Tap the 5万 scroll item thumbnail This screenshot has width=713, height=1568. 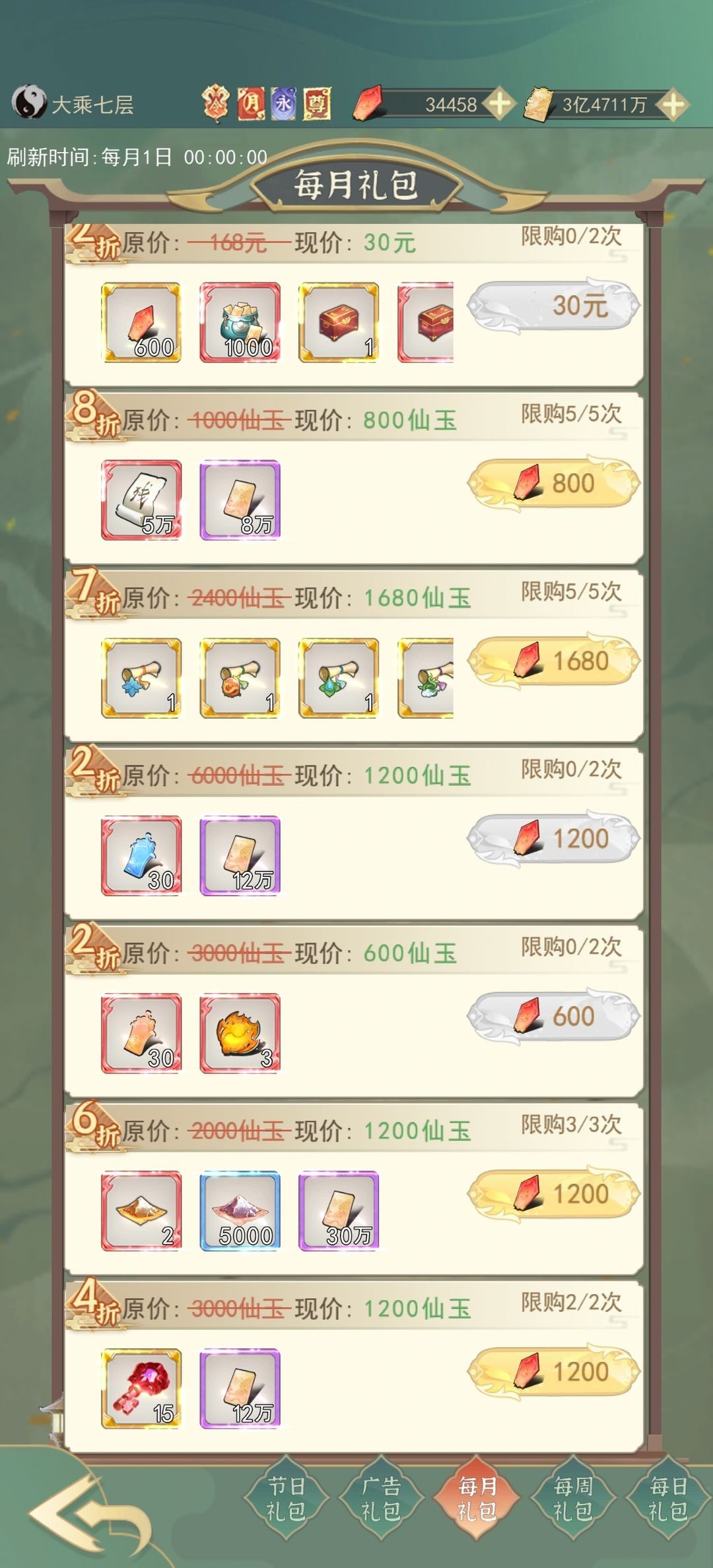tap(141, 500)
